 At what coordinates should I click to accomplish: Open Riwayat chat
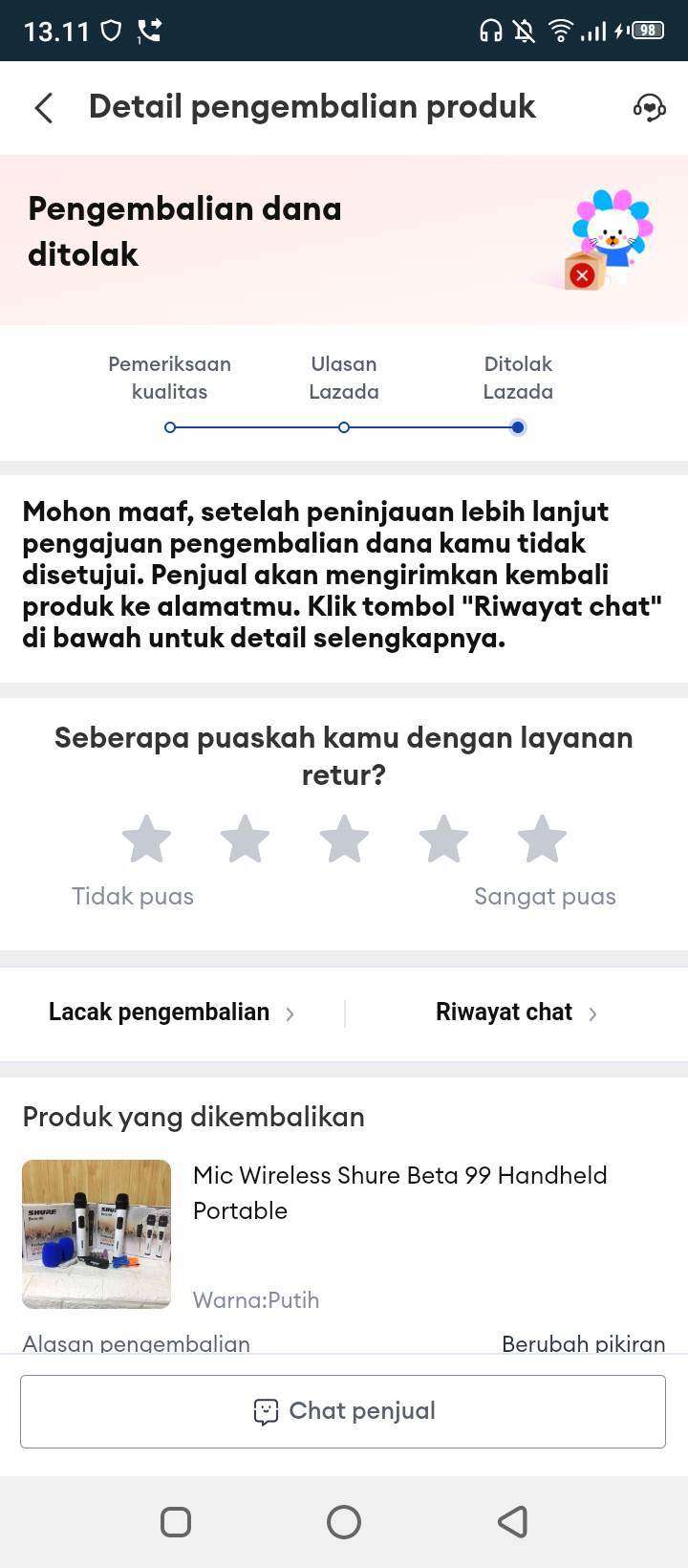coord(516,1013)
